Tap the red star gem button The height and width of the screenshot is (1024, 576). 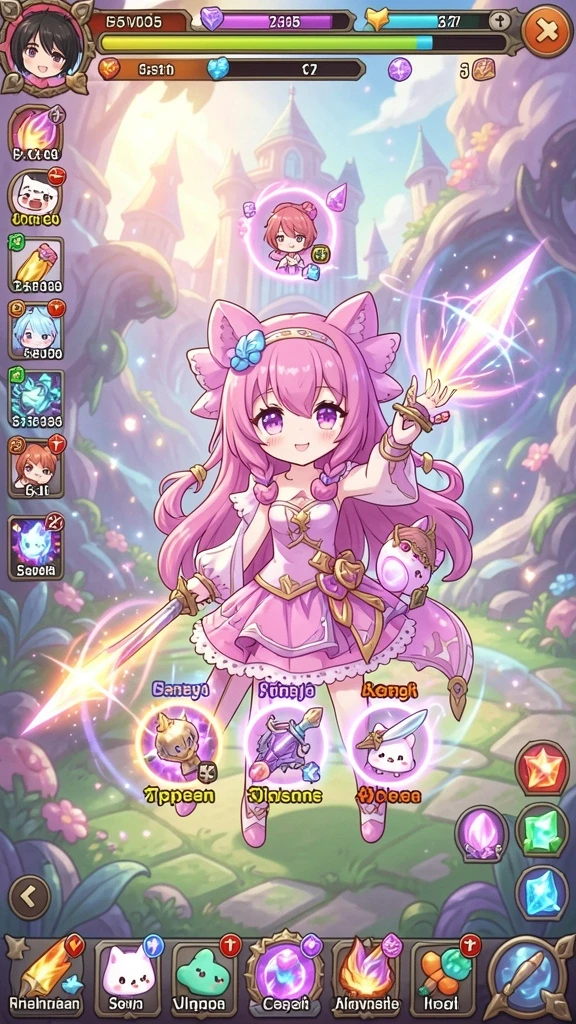tap(543, 768)
